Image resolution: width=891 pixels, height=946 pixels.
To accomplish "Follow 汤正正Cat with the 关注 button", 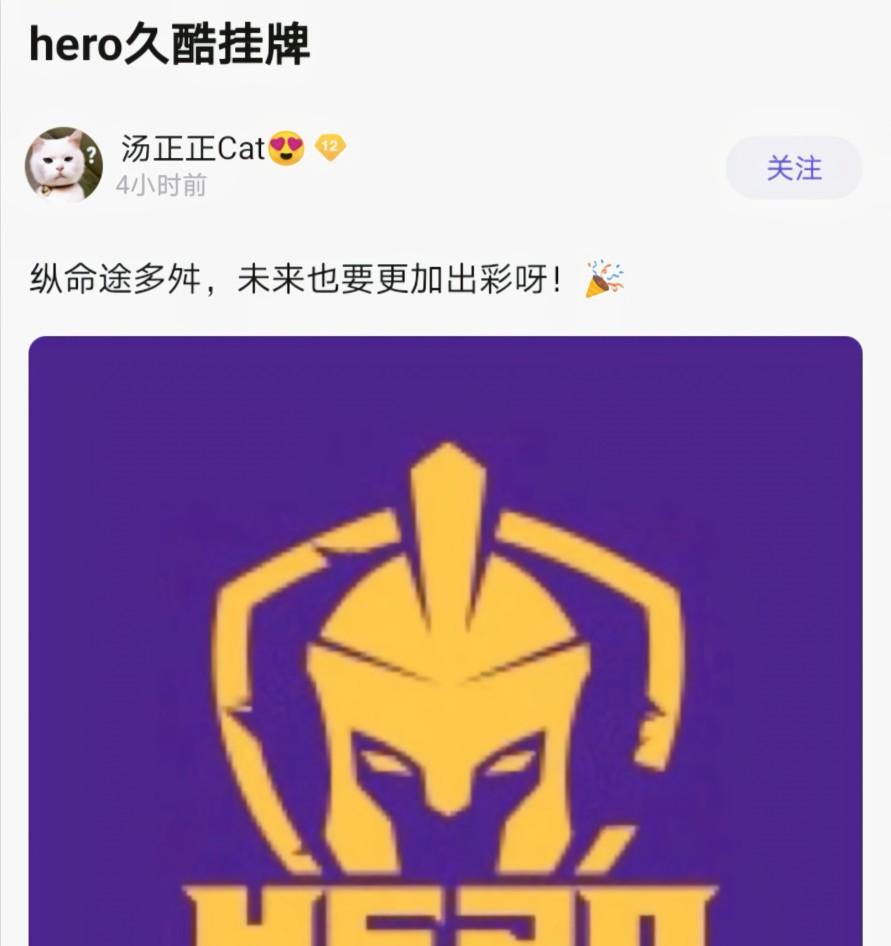I will pyautogui.click(x=793, y=168).
